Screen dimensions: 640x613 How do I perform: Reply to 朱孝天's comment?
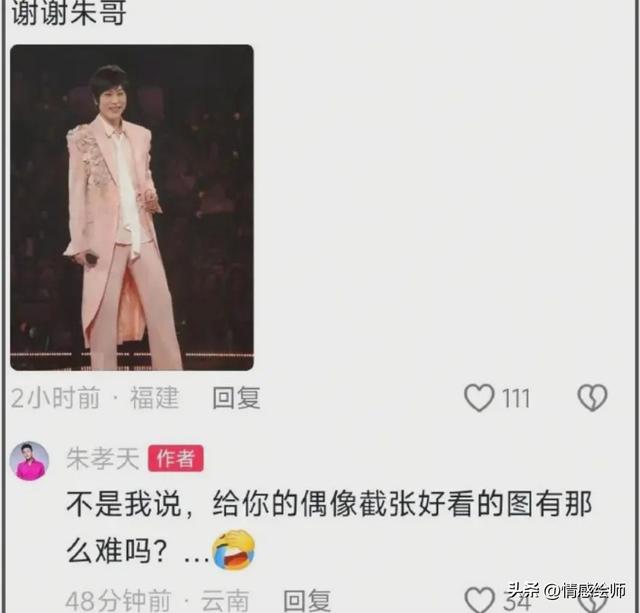coord(306,600)
